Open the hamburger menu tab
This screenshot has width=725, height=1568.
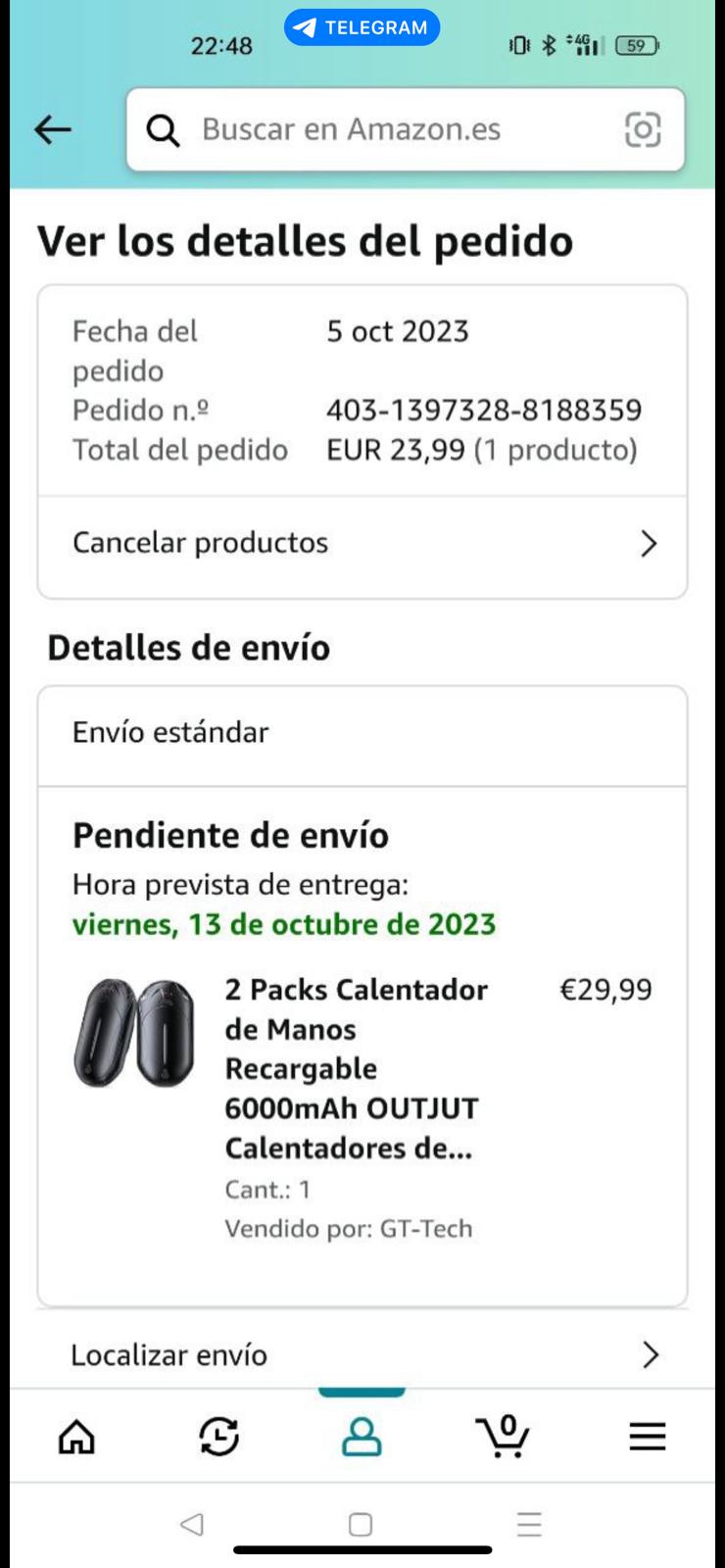coord(648,1437)
